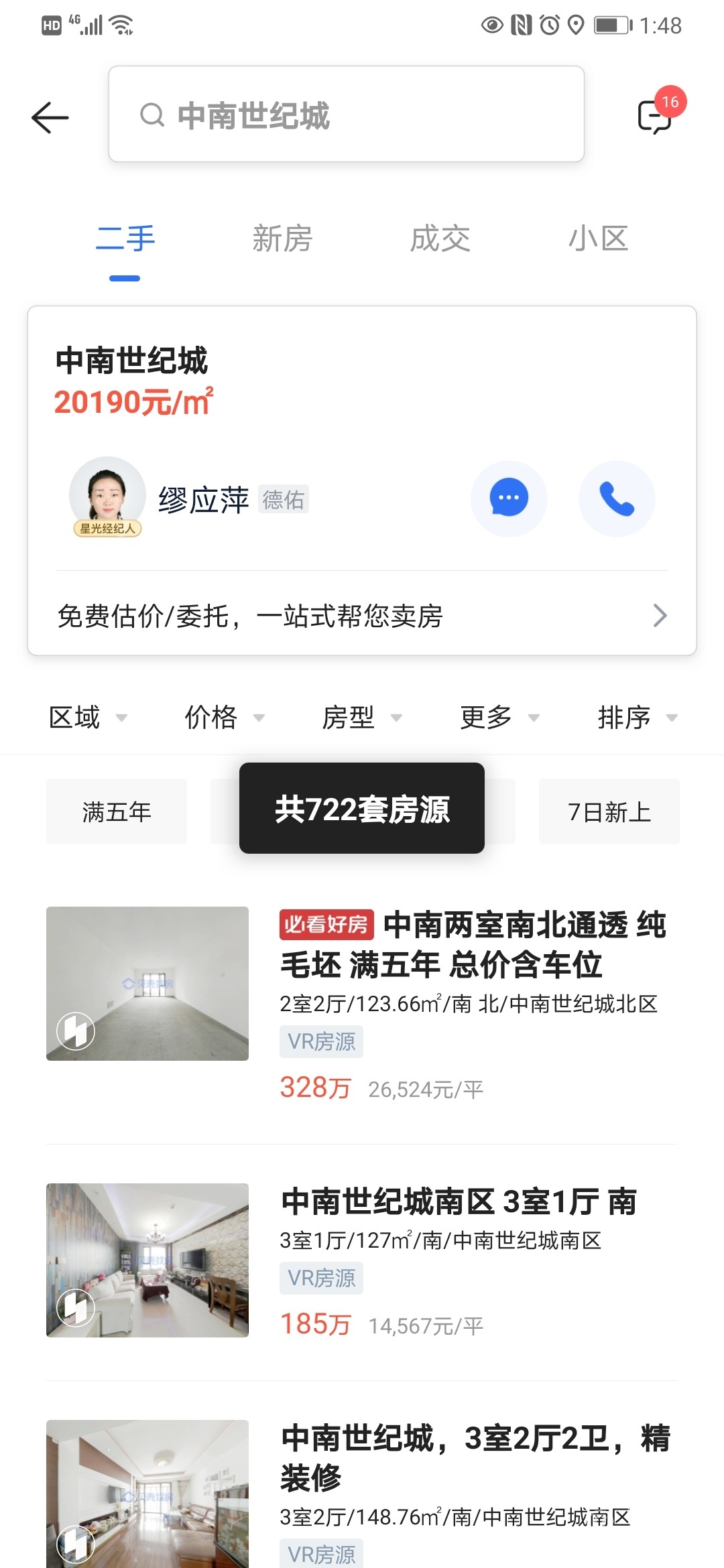Apply the 满五年 filter chip
The width and height of the screenshot is (724, 1568).
(117, 811)
